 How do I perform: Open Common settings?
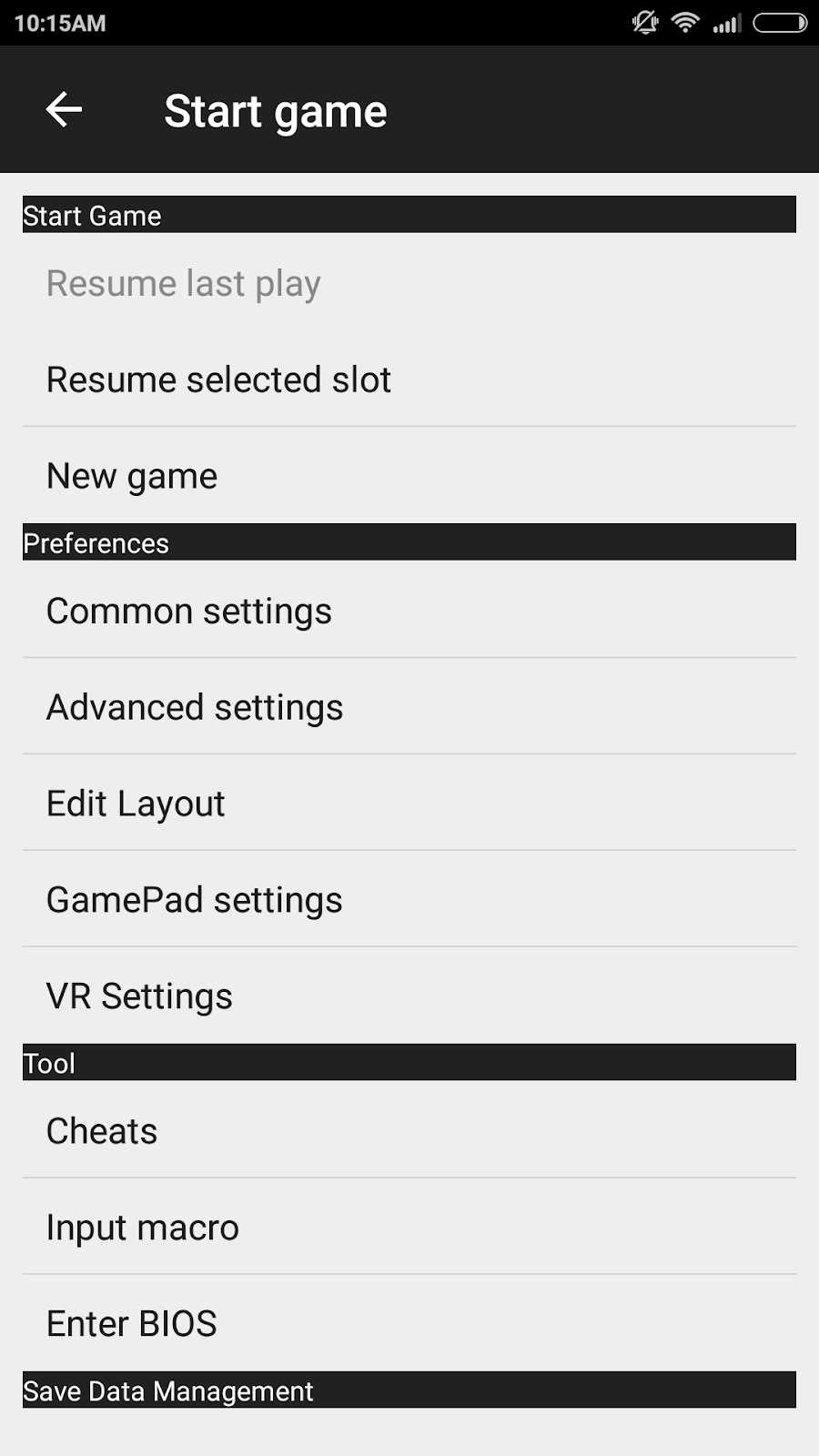tap(189, 611)
